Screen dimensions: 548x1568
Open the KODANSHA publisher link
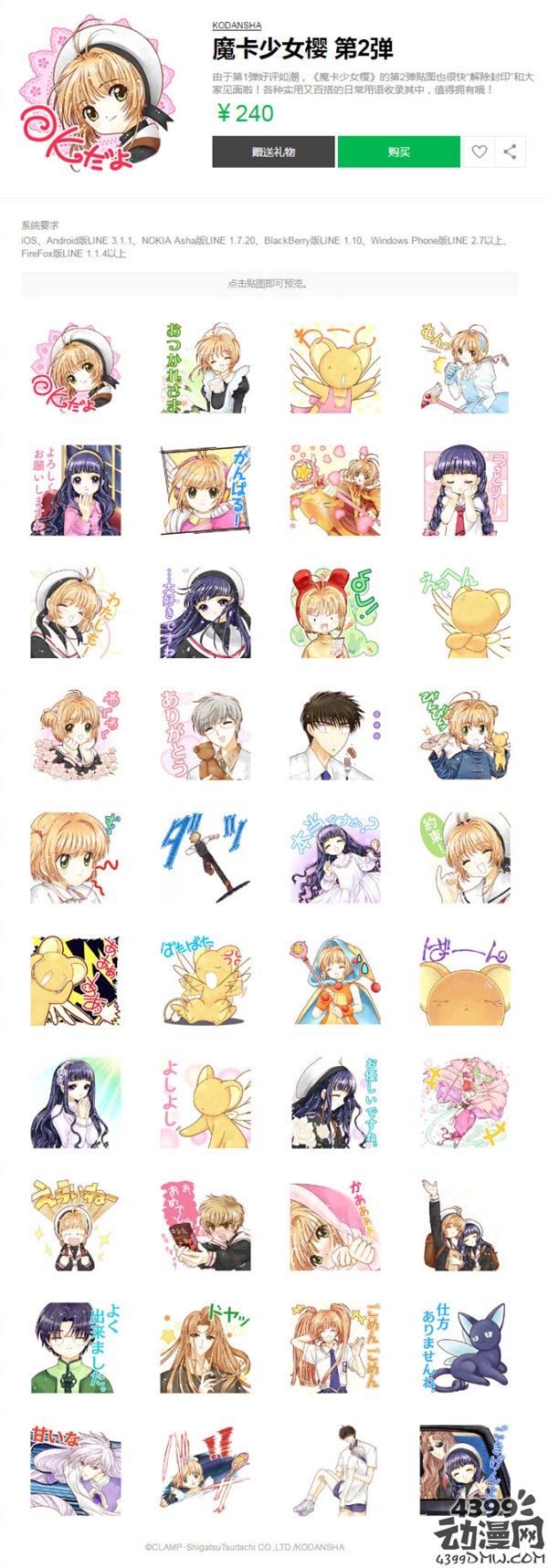pos(237,26)
